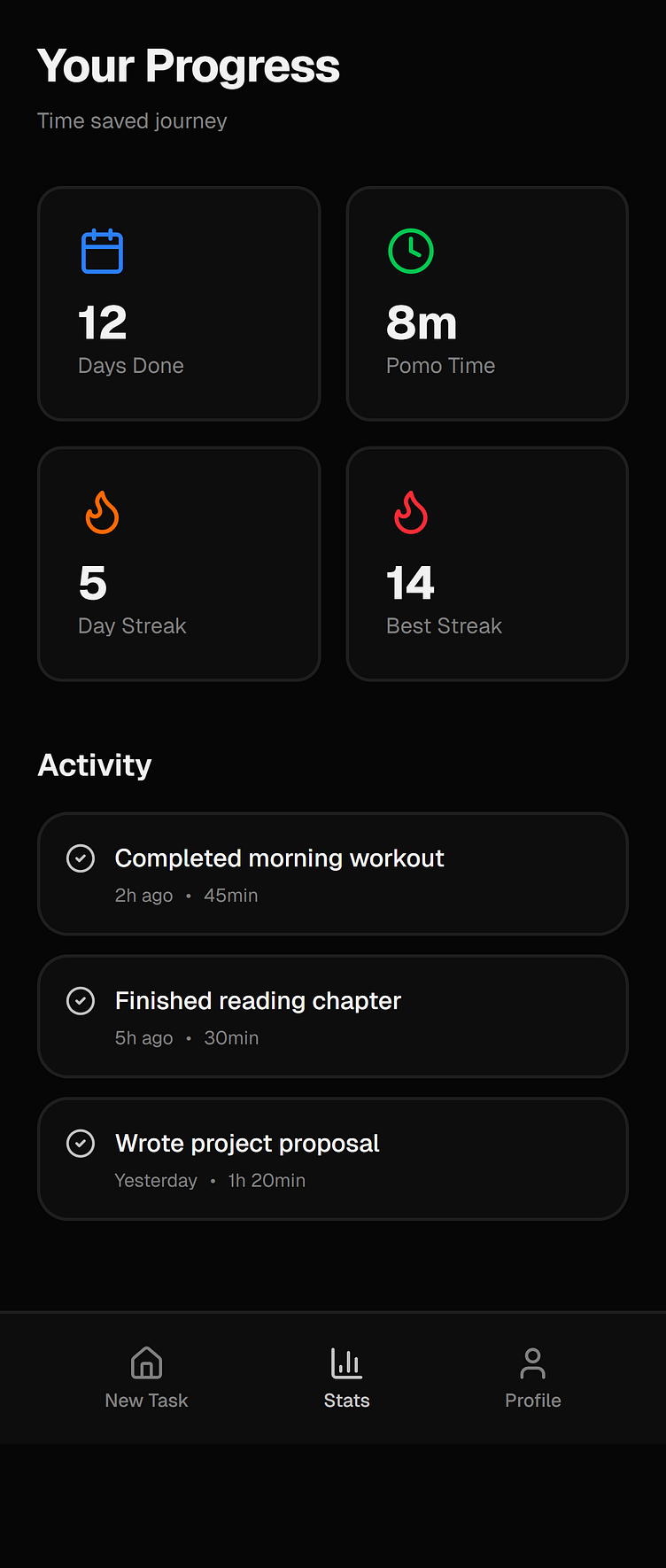Image resolution: width=666 pixels, height=1568 pixels.
Task: Click the Day Streak card
Action: point(178,563)
